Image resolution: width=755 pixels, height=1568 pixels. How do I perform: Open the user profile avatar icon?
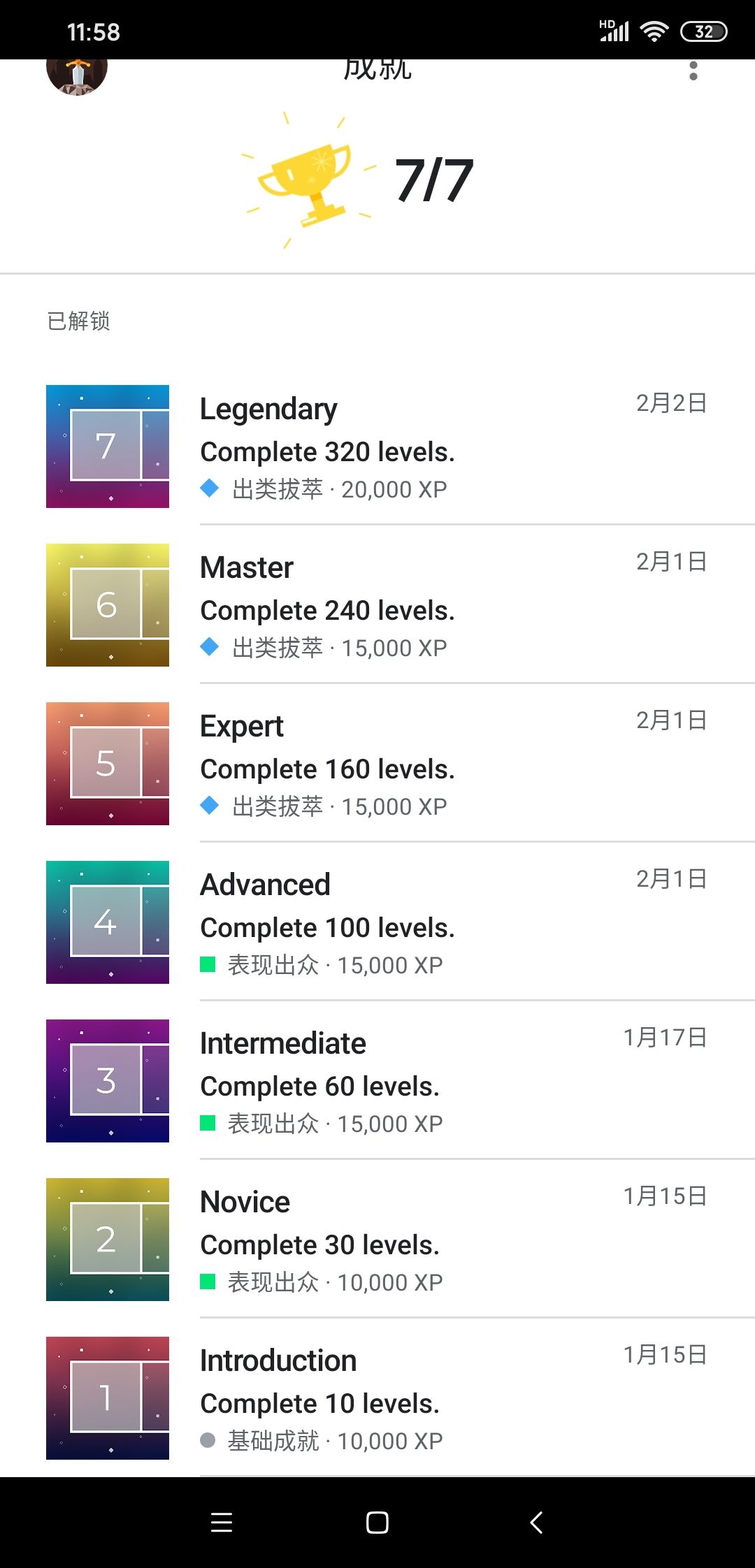75,73
